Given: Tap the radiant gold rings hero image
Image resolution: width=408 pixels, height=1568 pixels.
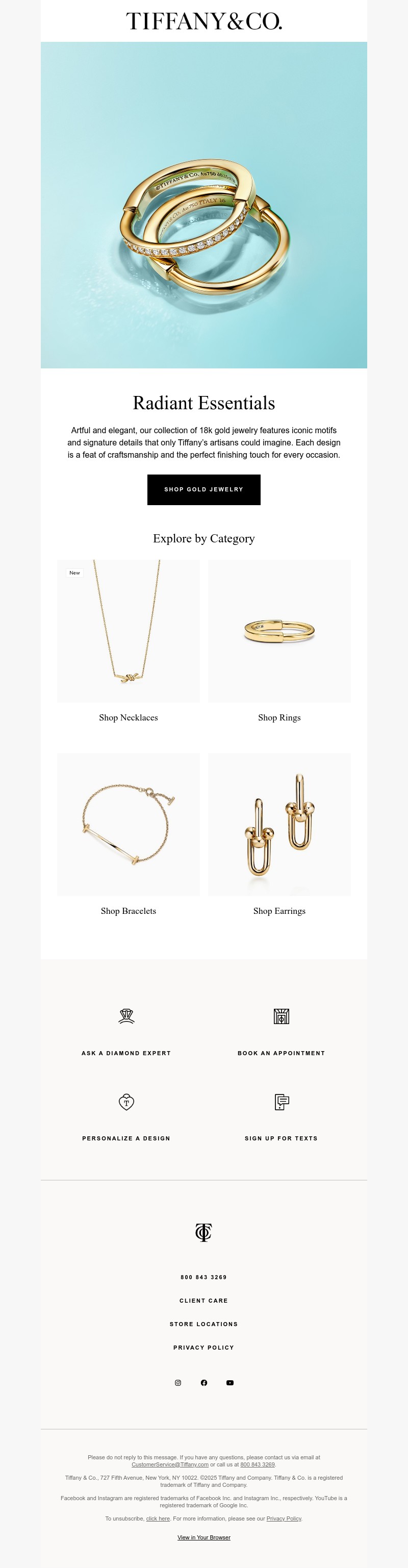Looking at the screenshot, I should click(x=203, y=205).
